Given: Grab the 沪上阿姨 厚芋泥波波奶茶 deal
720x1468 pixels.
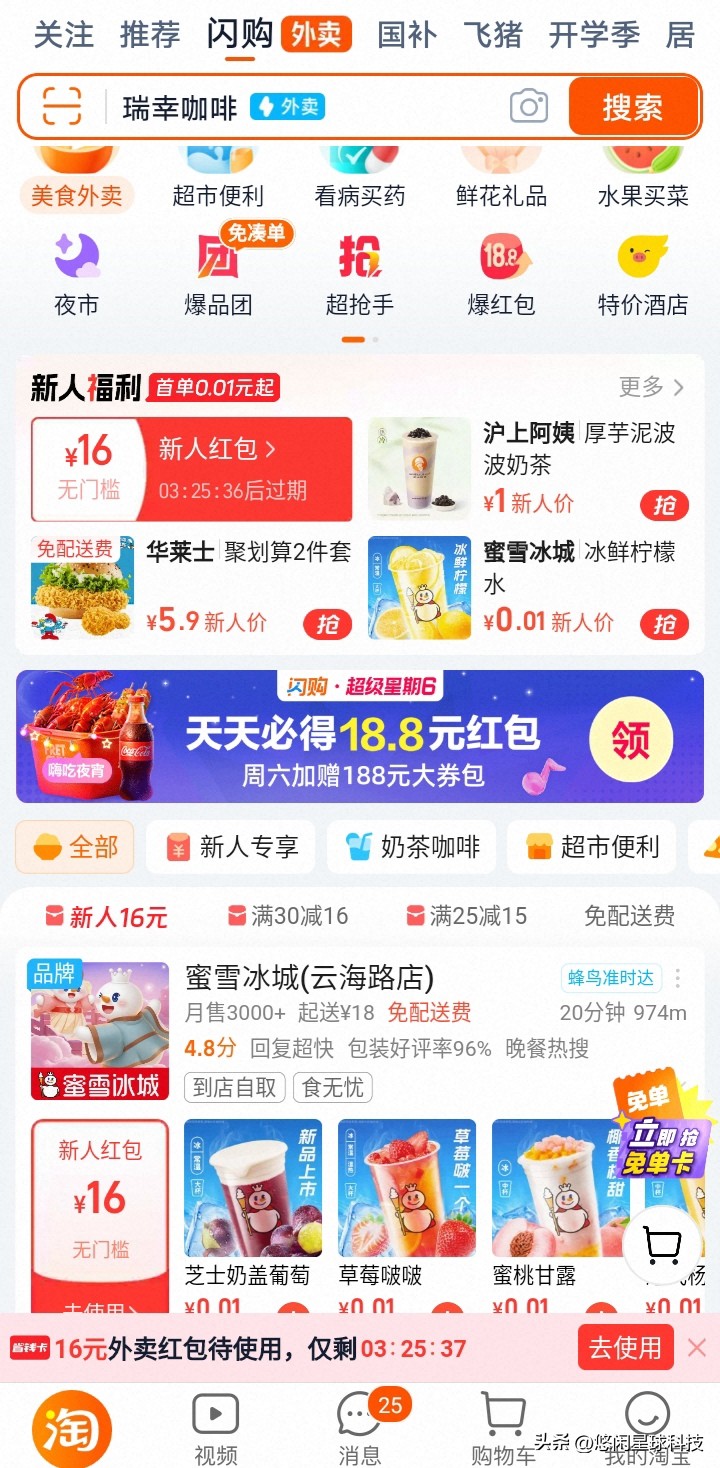Looking at the screenshot, I should 664,505.
